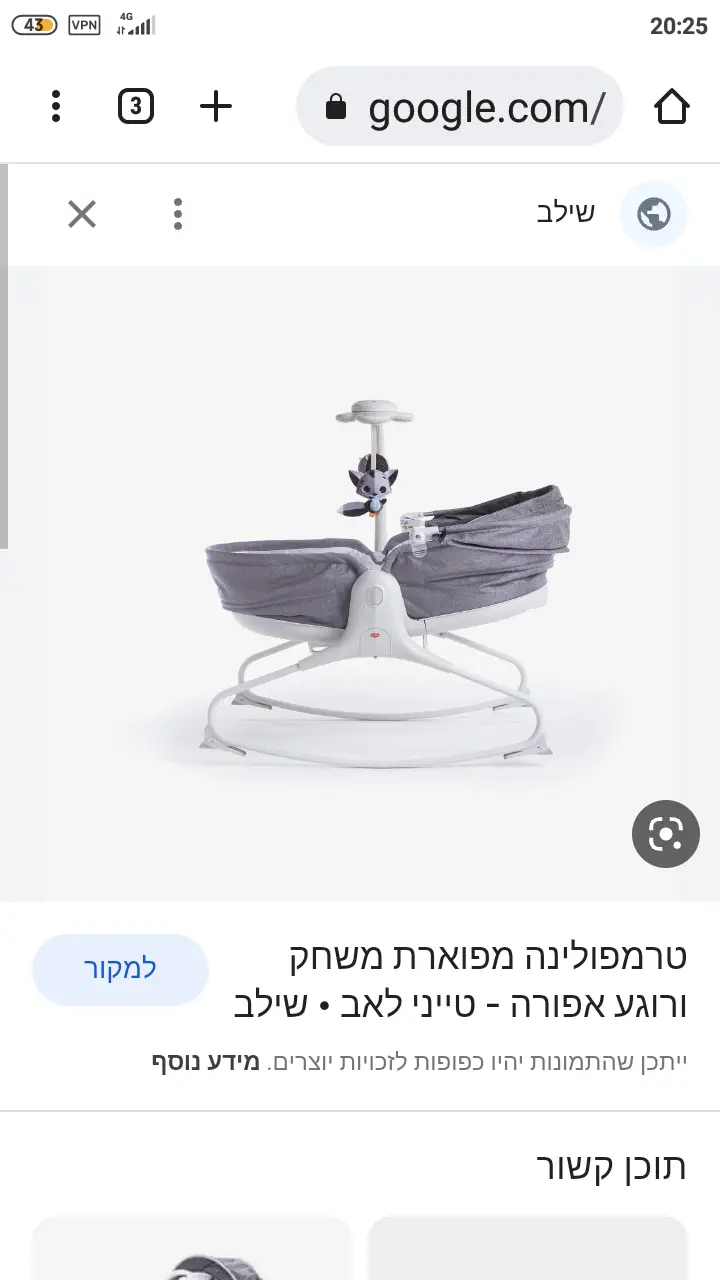
Task: Open the tab switcher showing 3 tabs
Action: 136,106
